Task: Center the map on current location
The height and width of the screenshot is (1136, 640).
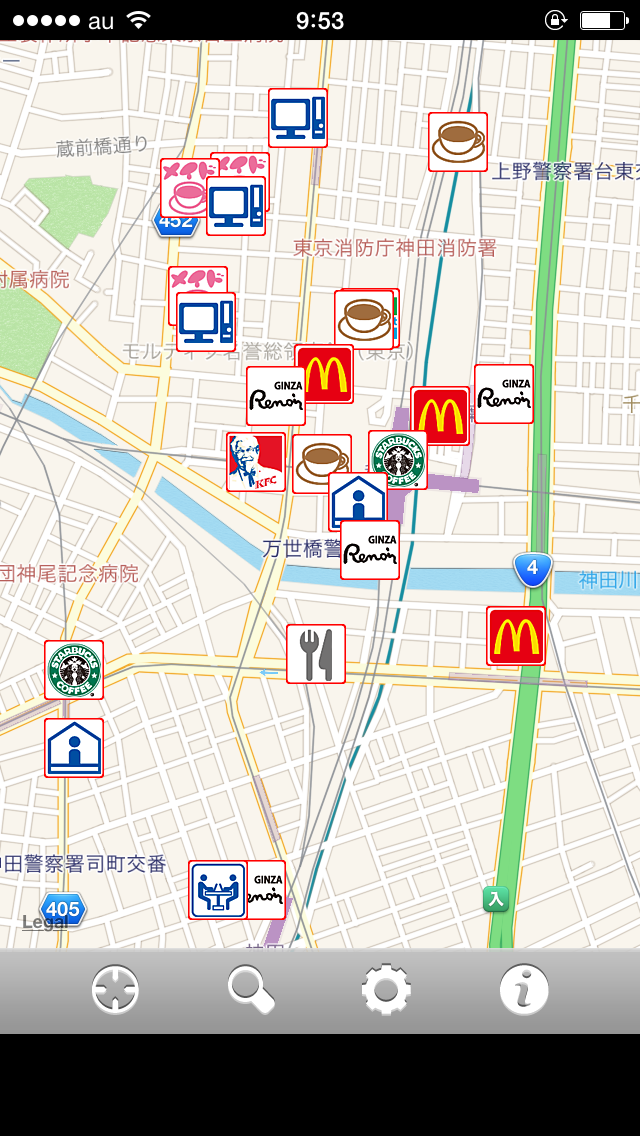Action: coord(115,991)
